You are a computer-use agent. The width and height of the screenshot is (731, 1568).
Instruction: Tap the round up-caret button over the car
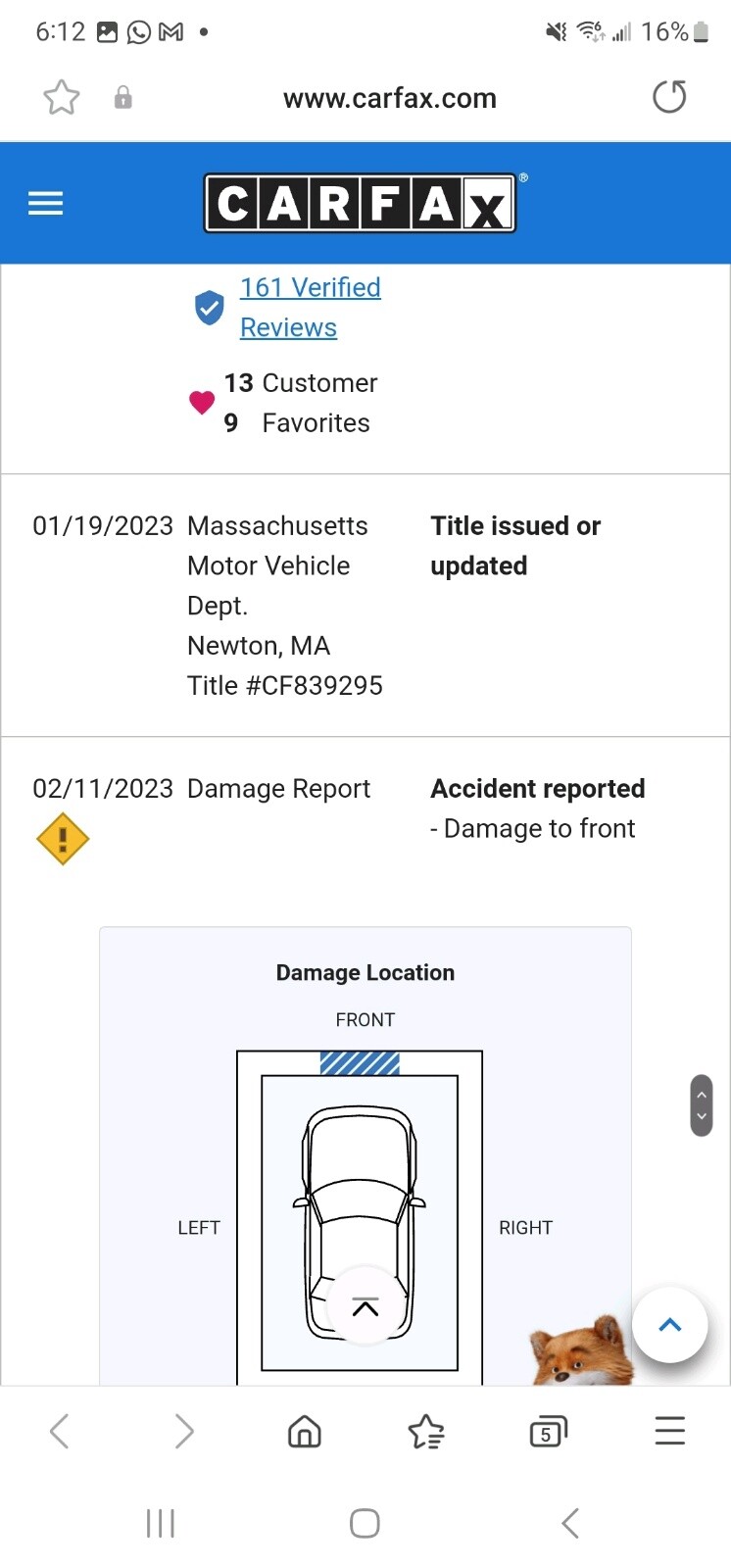coord(365,1306)
